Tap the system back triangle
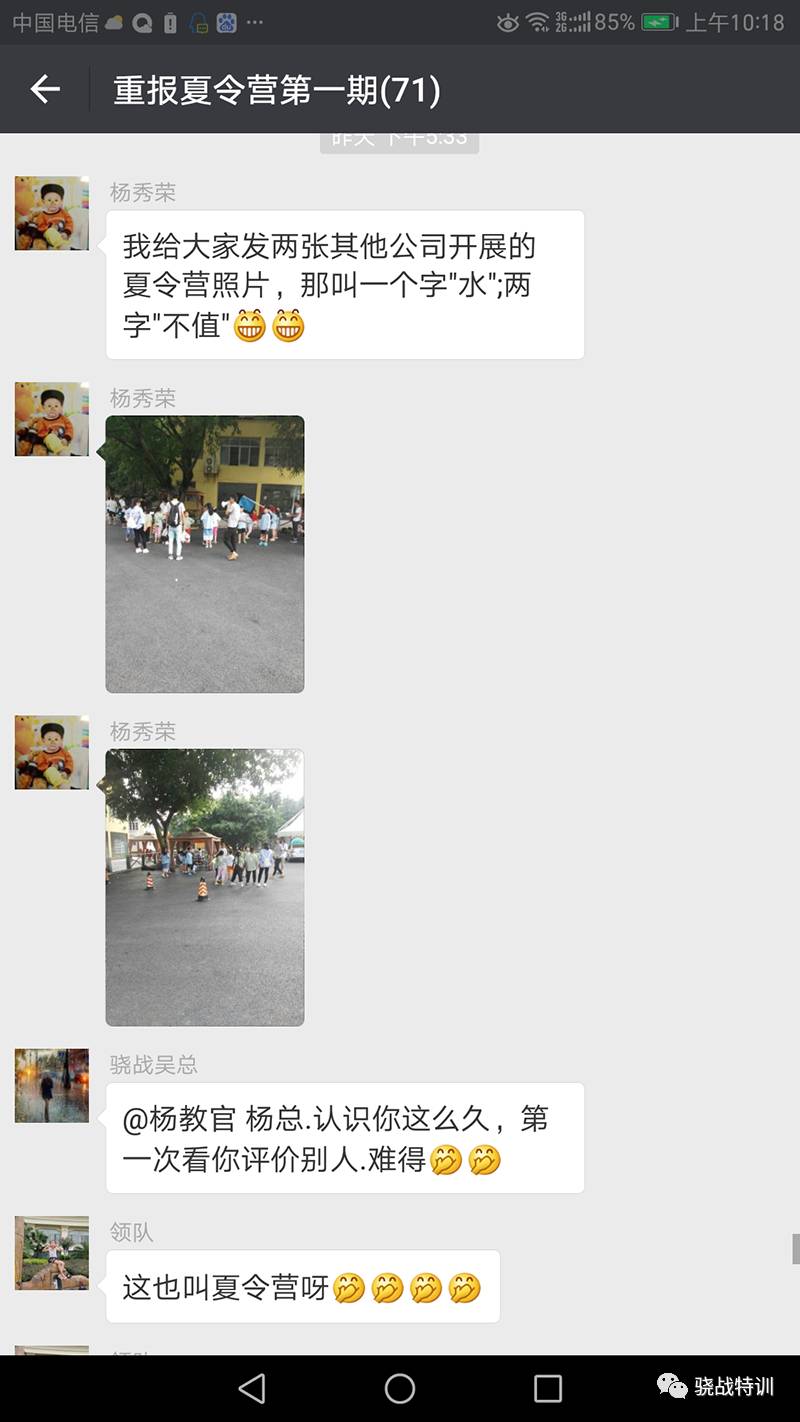800x1422 pixels. (x=252, y=1388)
